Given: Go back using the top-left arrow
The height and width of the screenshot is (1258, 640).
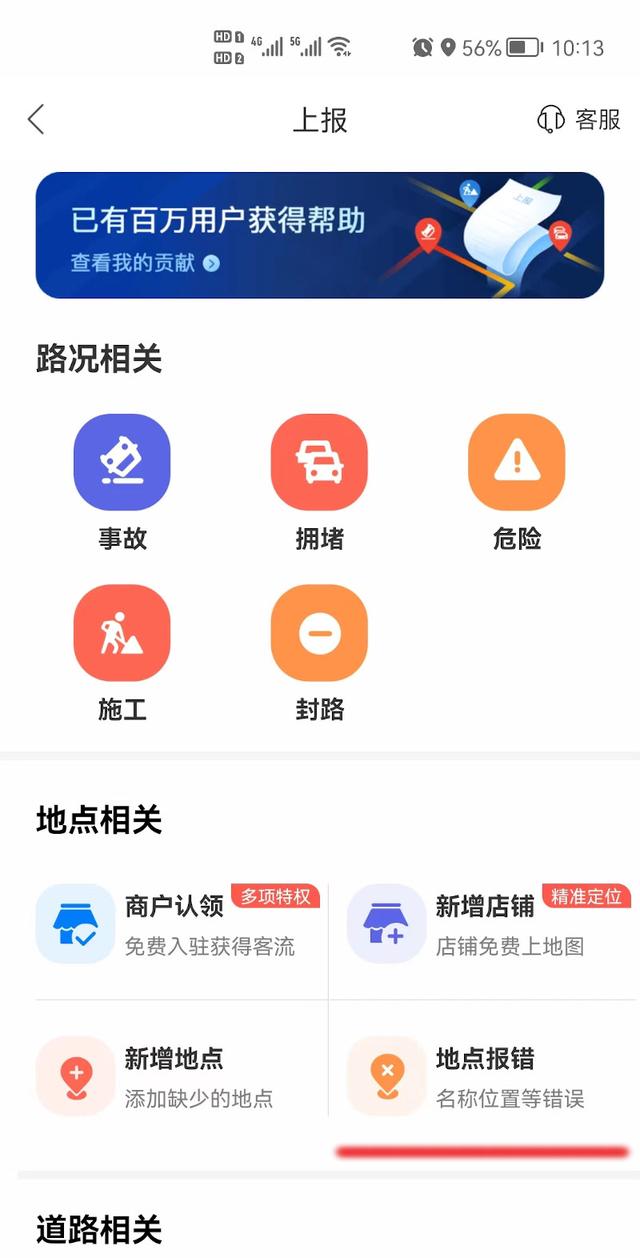Looking at the screenshot, I should [37, 120].
